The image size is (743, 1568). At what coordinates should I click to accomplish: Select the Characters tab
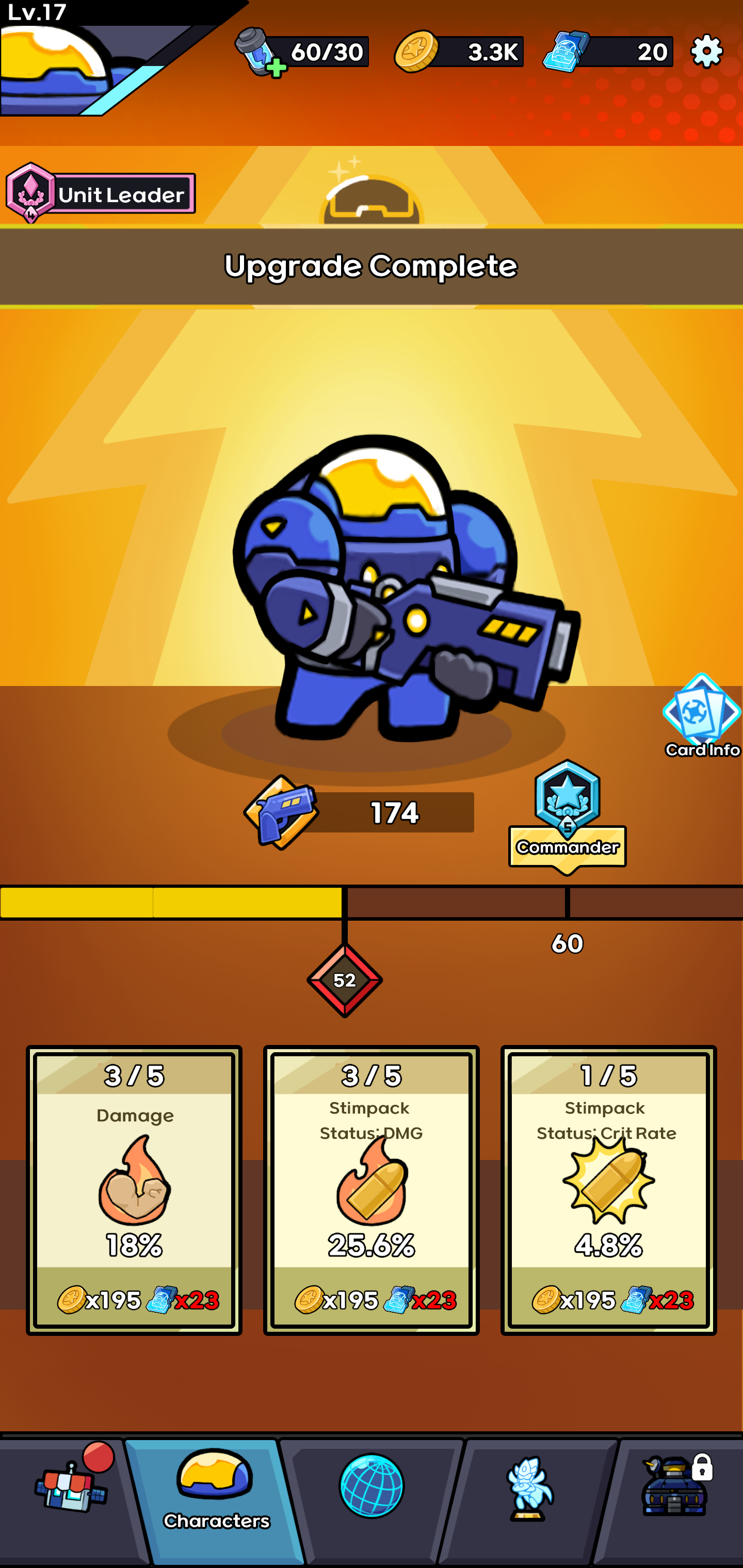tap(216, 1491)
